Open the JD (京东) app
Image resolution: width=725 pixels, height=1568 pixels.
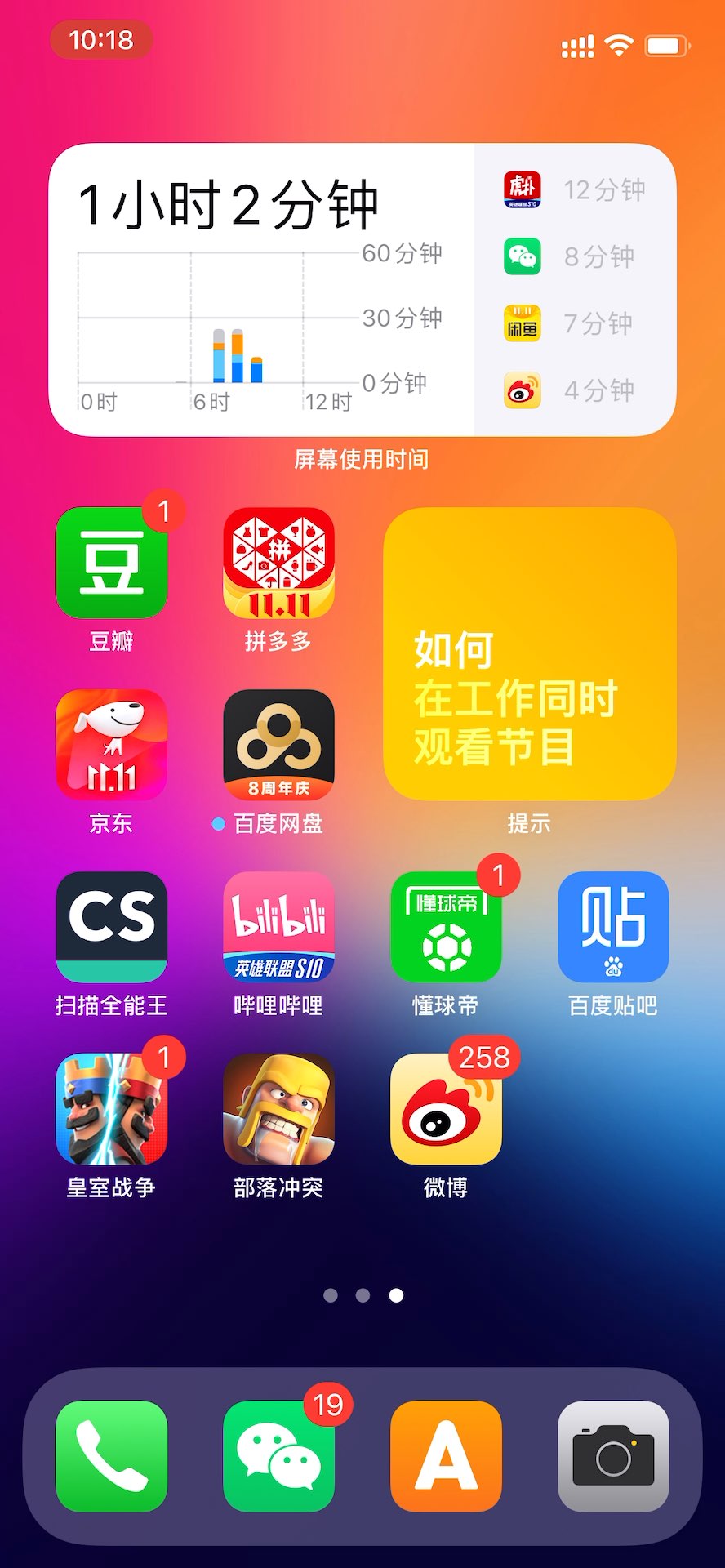(x=111, y=743)
